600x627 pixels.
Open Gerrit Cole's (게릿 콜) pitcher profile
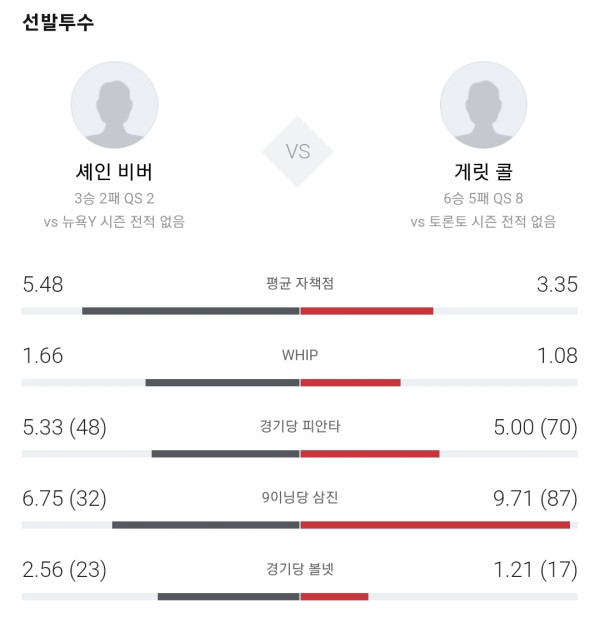coord(483,105)
